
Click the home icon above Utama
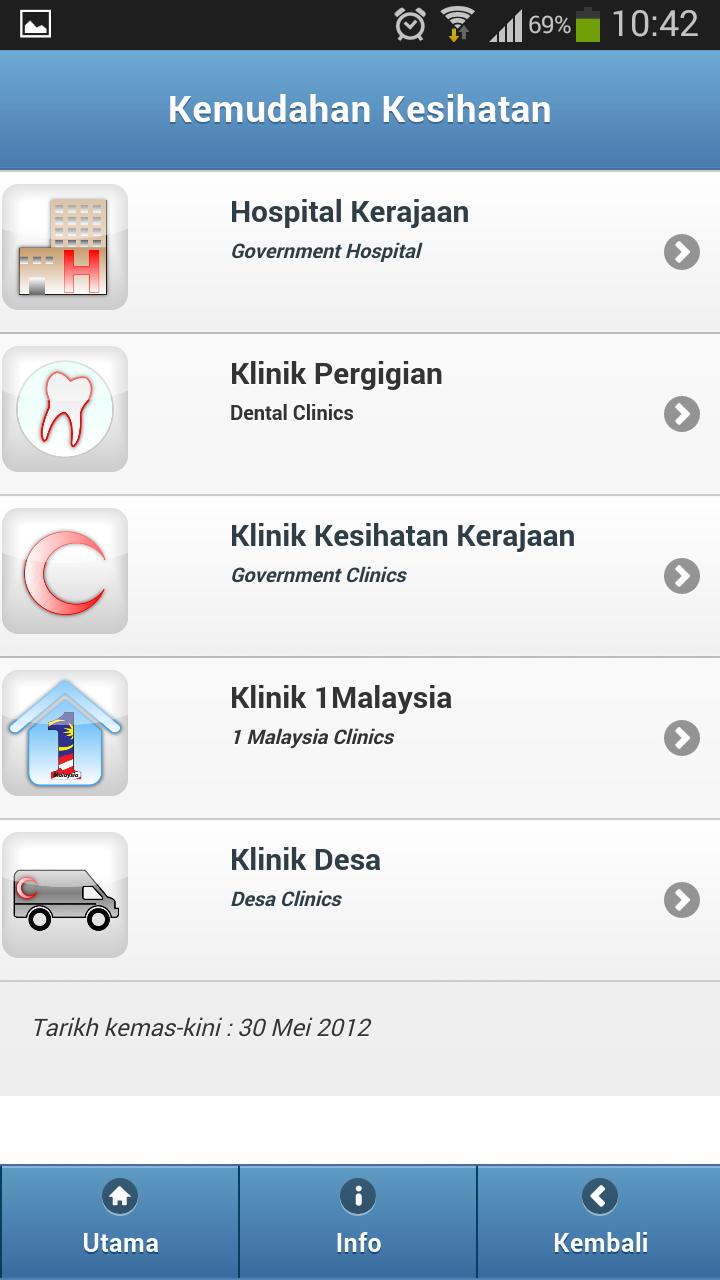point(119,1196)
